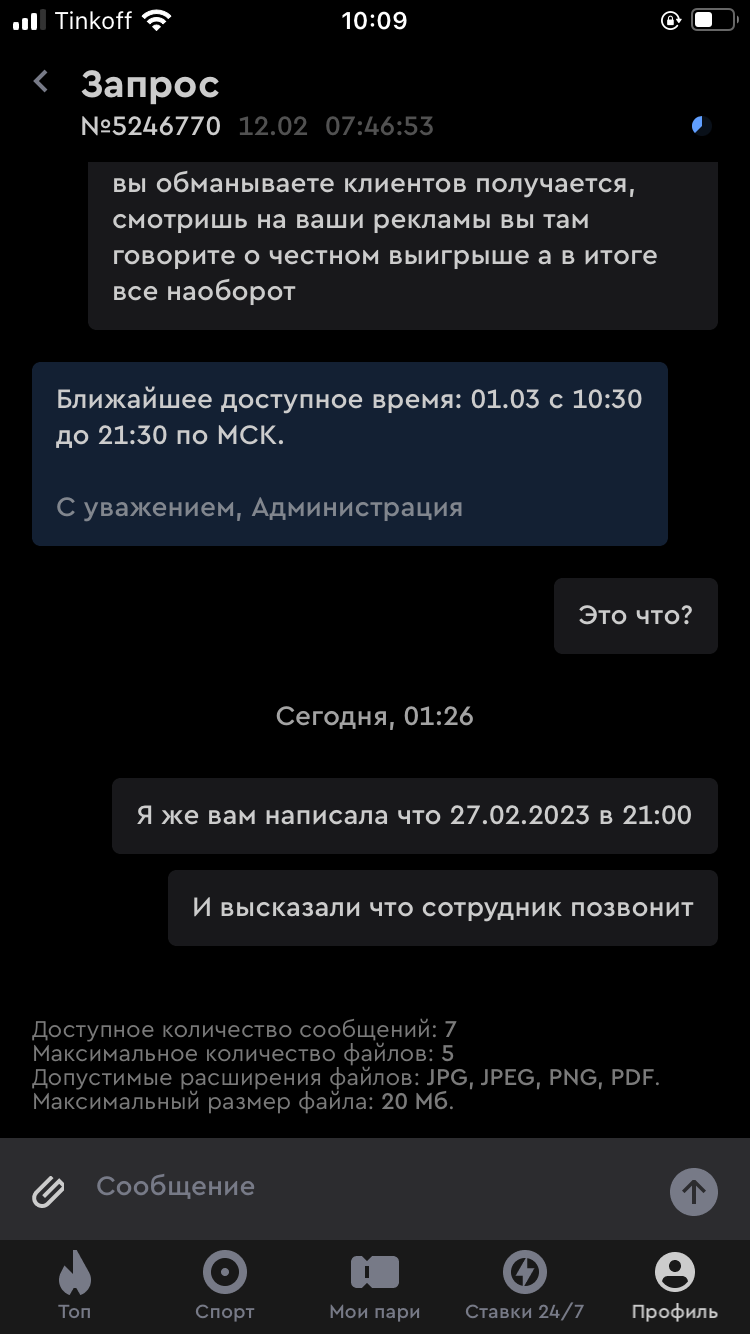The image size is (750, 1334).
Task: Go to the Мои пари tab
Action: [x=374, y=1285]
